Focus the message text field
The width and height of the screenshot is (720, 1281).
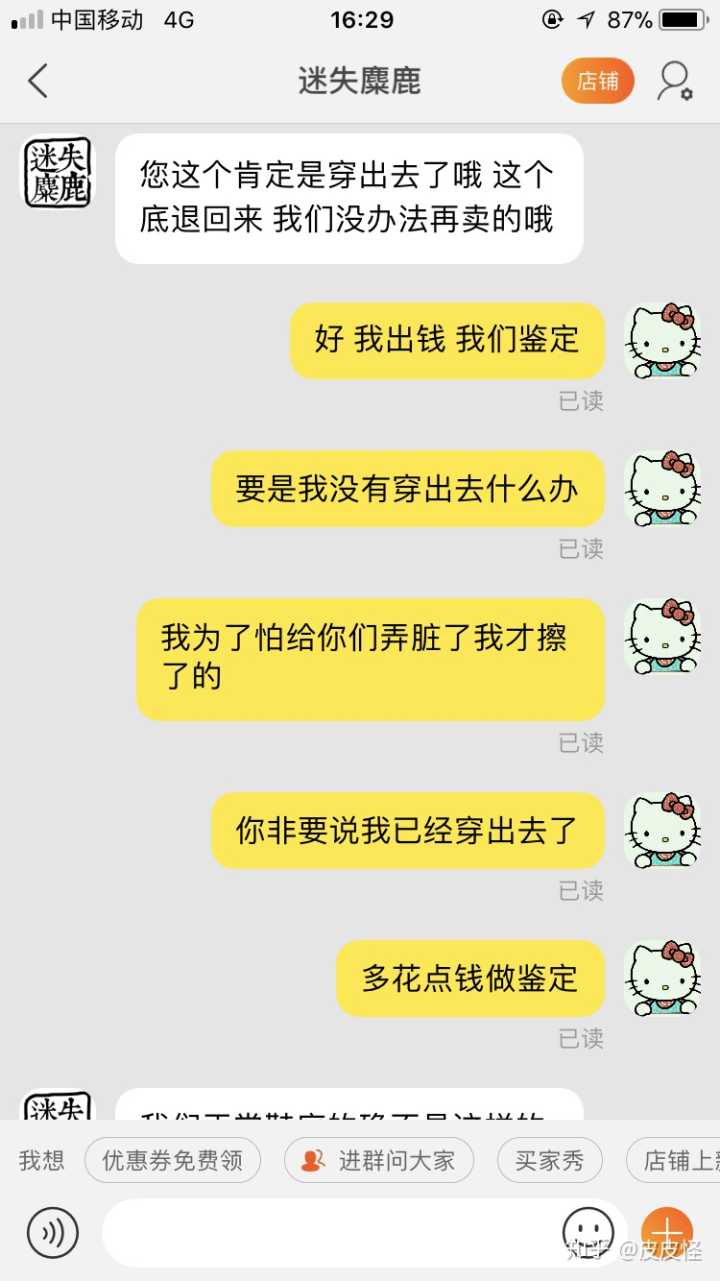330,1232
